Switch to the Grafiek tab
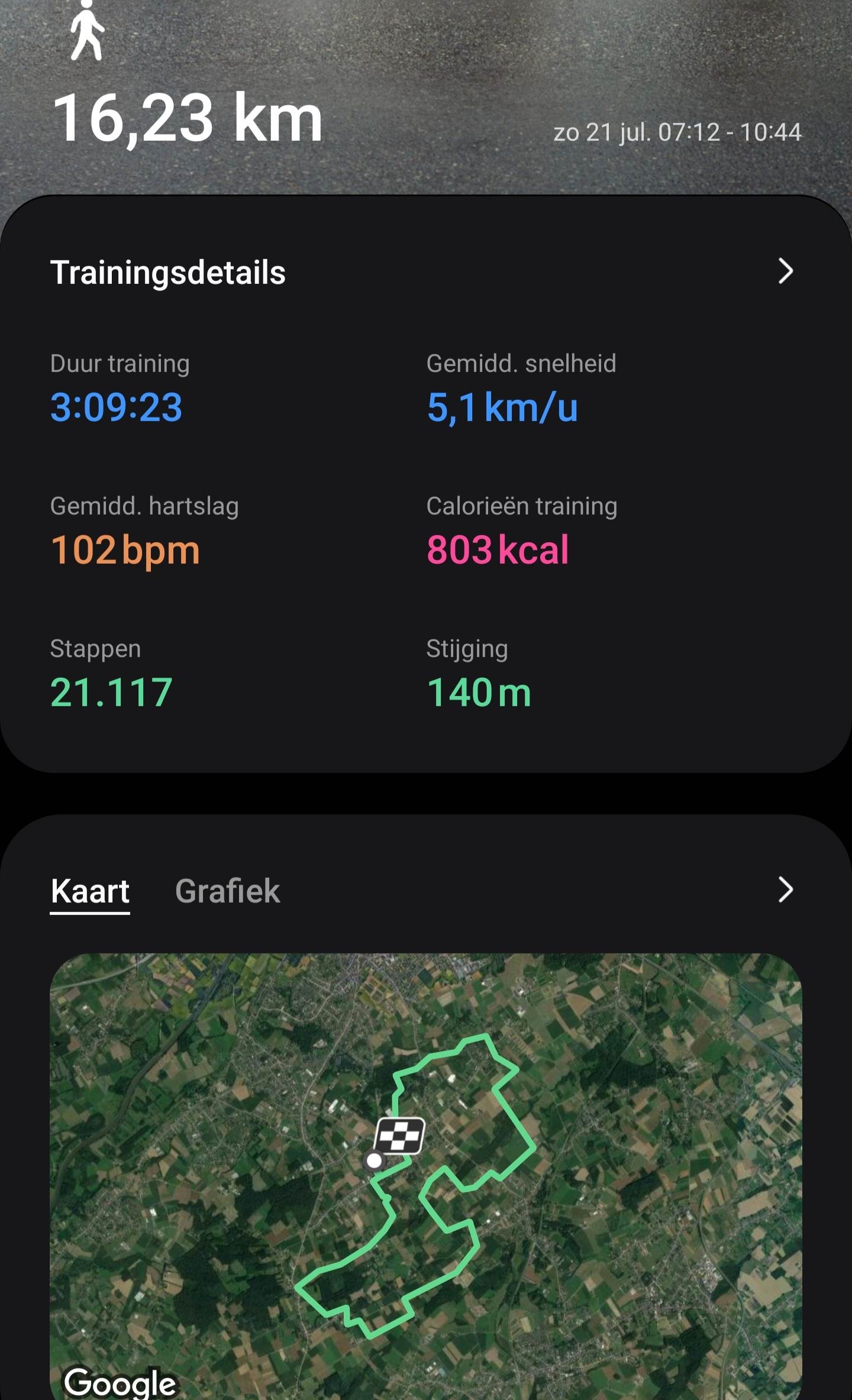The height and width of the screenshot is (1400, 852). (227, 891)
